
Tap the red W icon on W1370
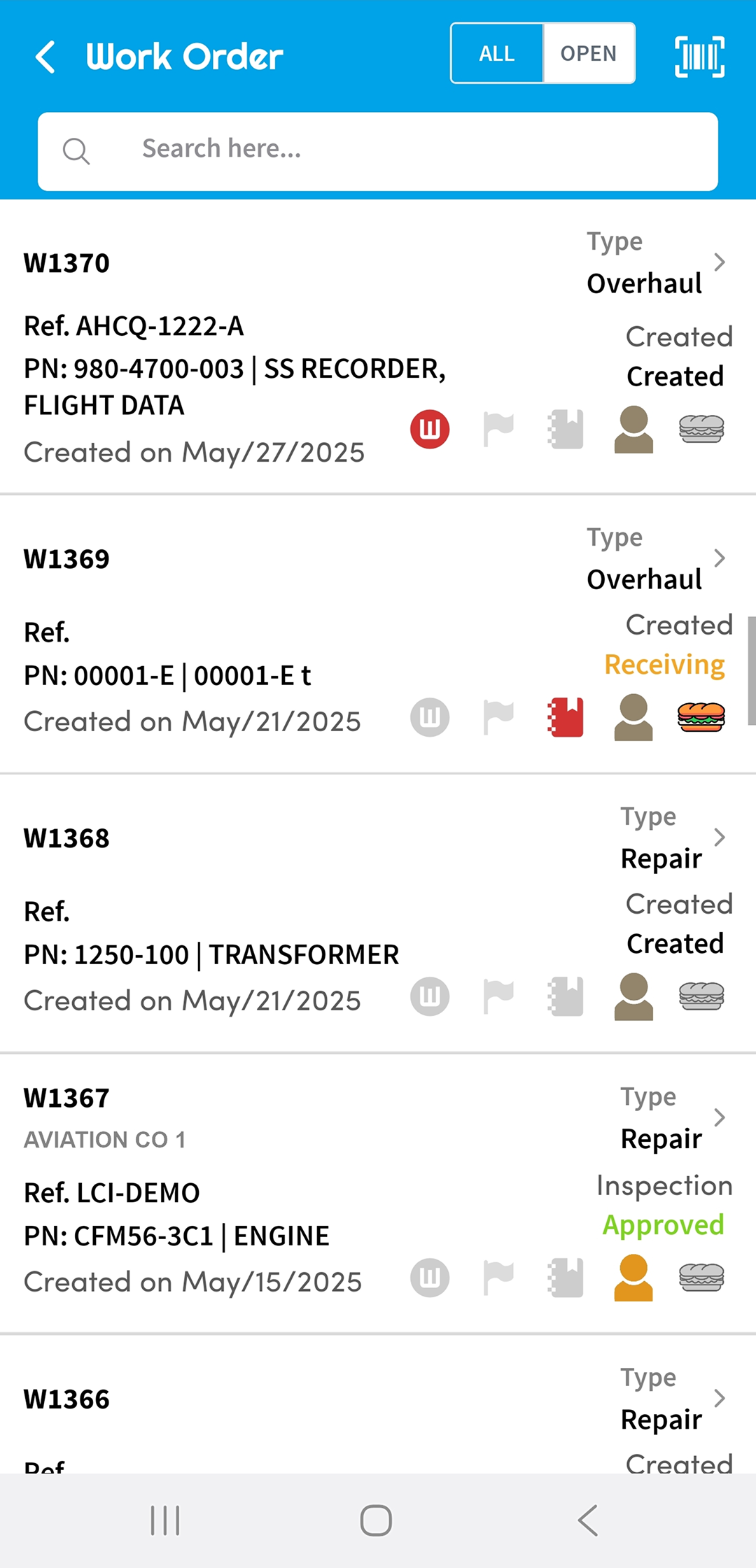pyautogui.click(x=430, y=429)
